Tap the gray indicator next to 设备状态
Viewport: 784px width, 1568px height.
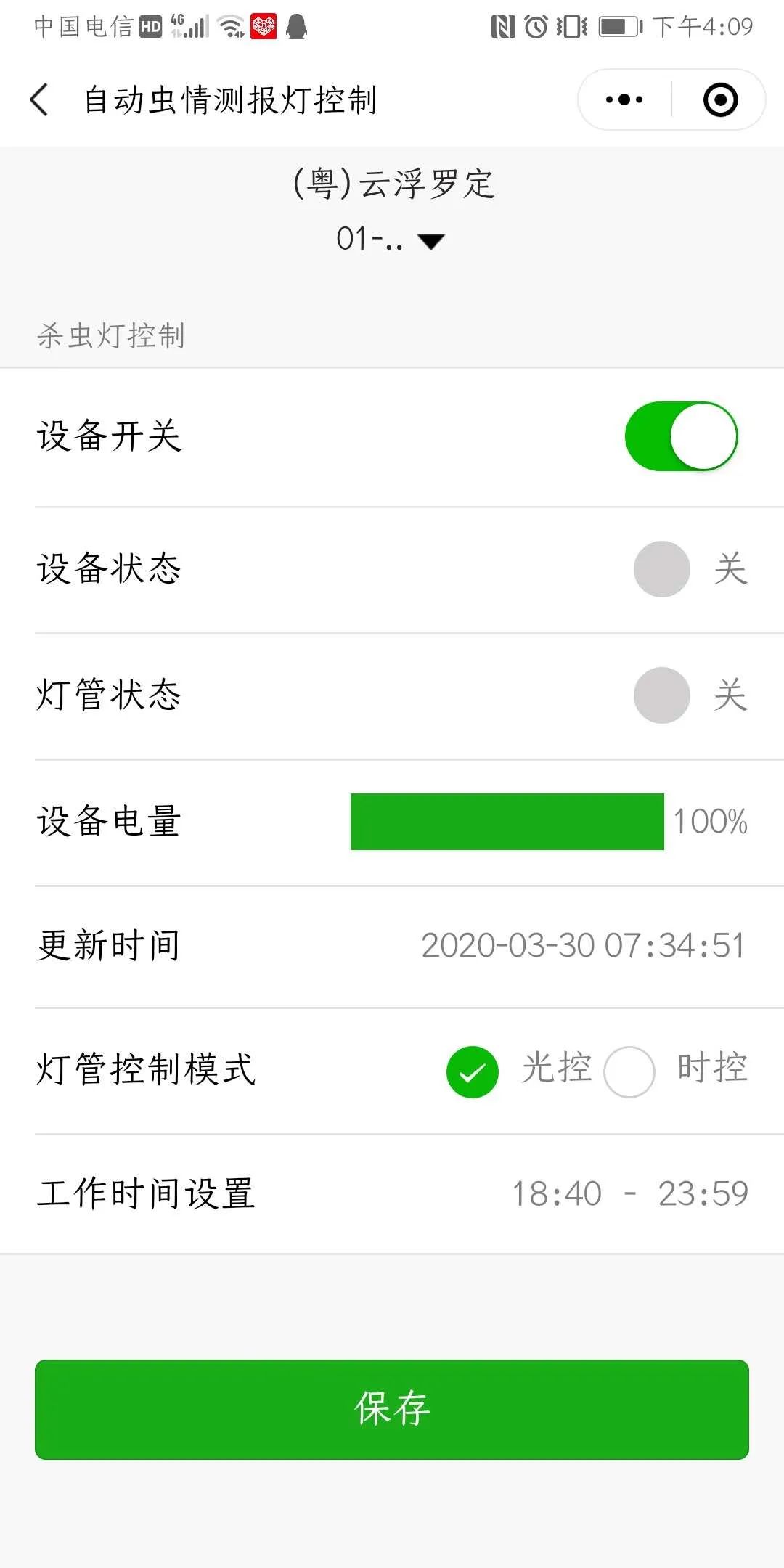point(661,569)
